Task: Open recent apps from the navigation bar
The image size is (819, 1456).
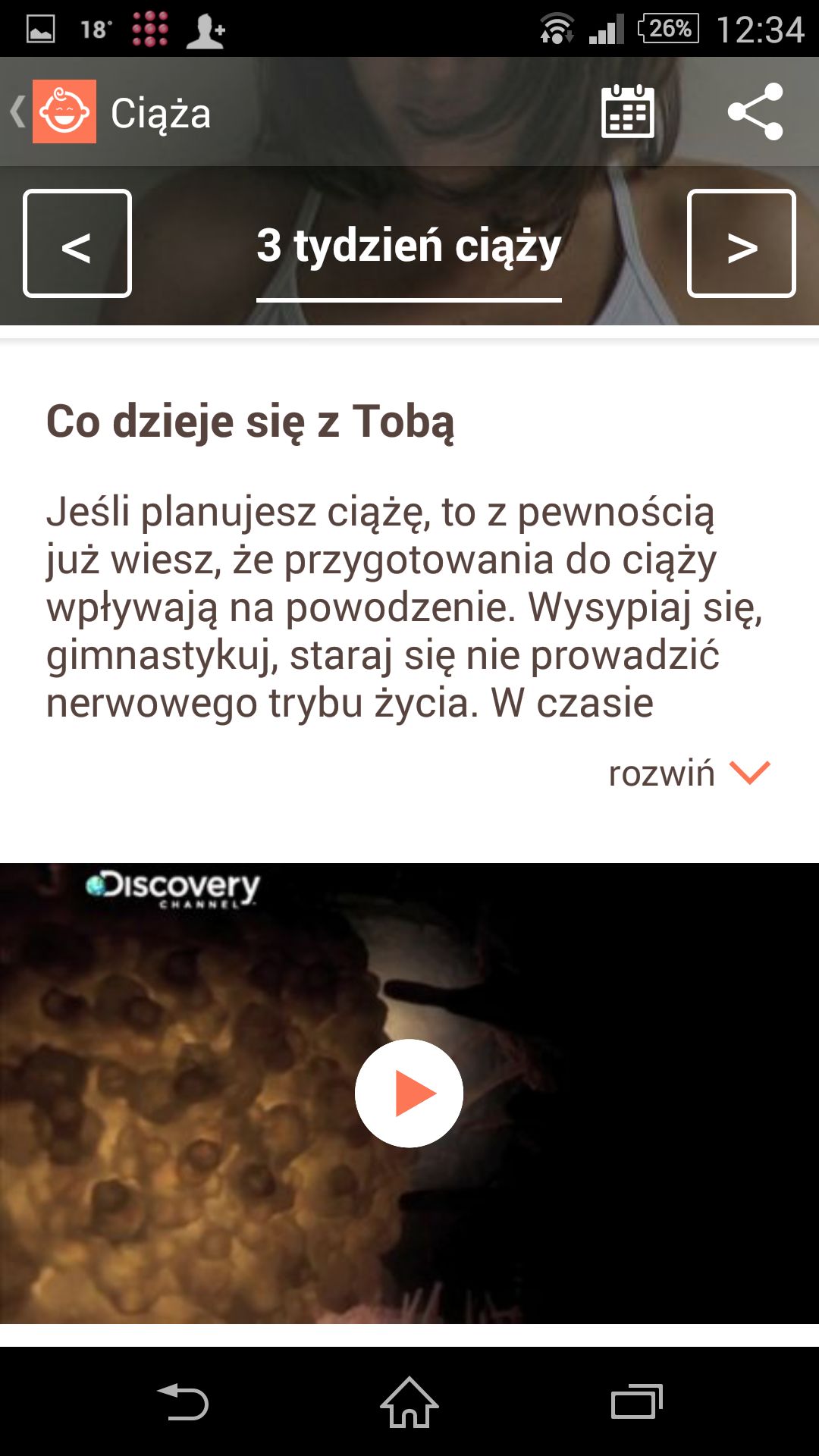Action: coord(637,1402)
